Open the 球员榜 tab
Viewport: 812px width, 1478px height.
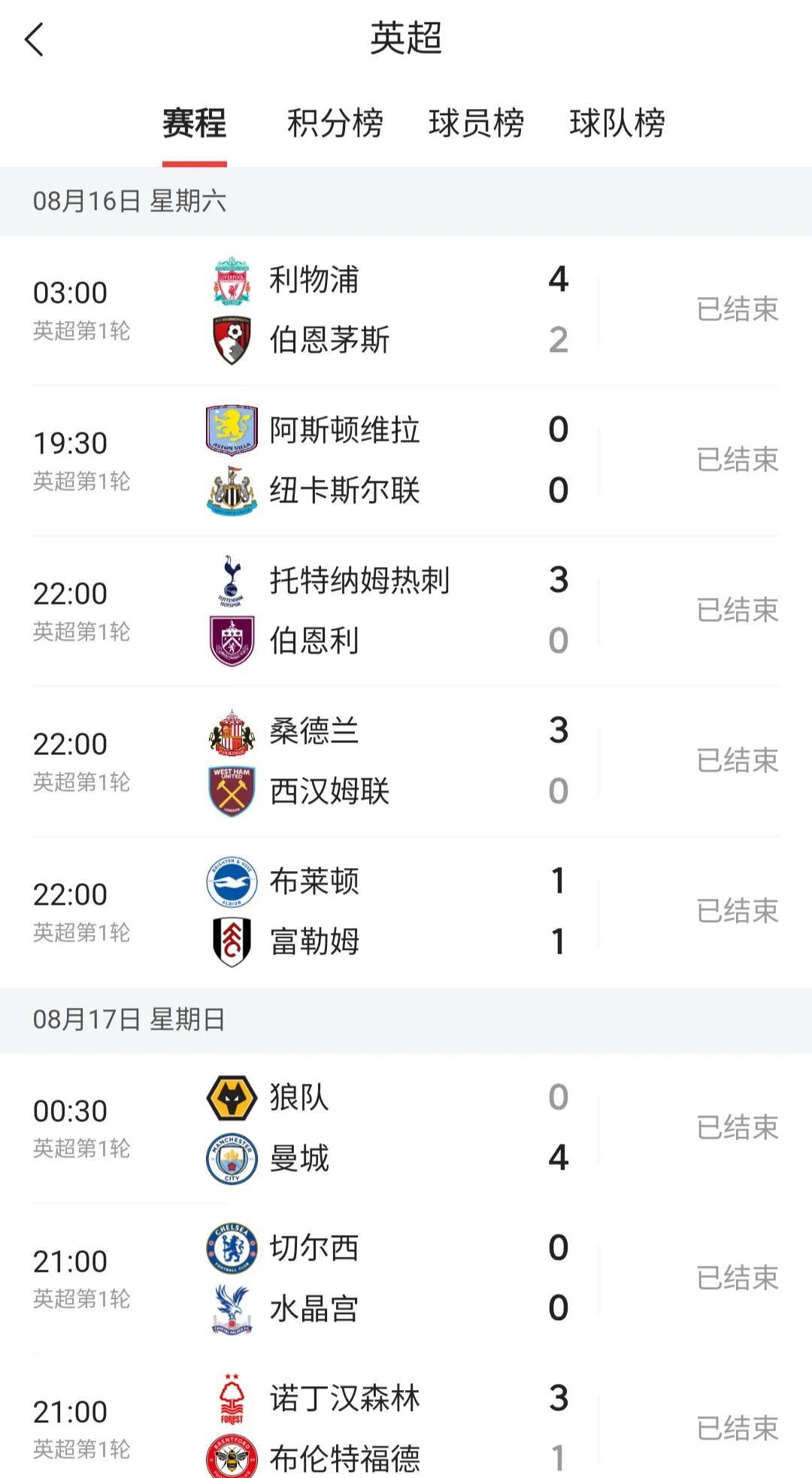[476, 123]
